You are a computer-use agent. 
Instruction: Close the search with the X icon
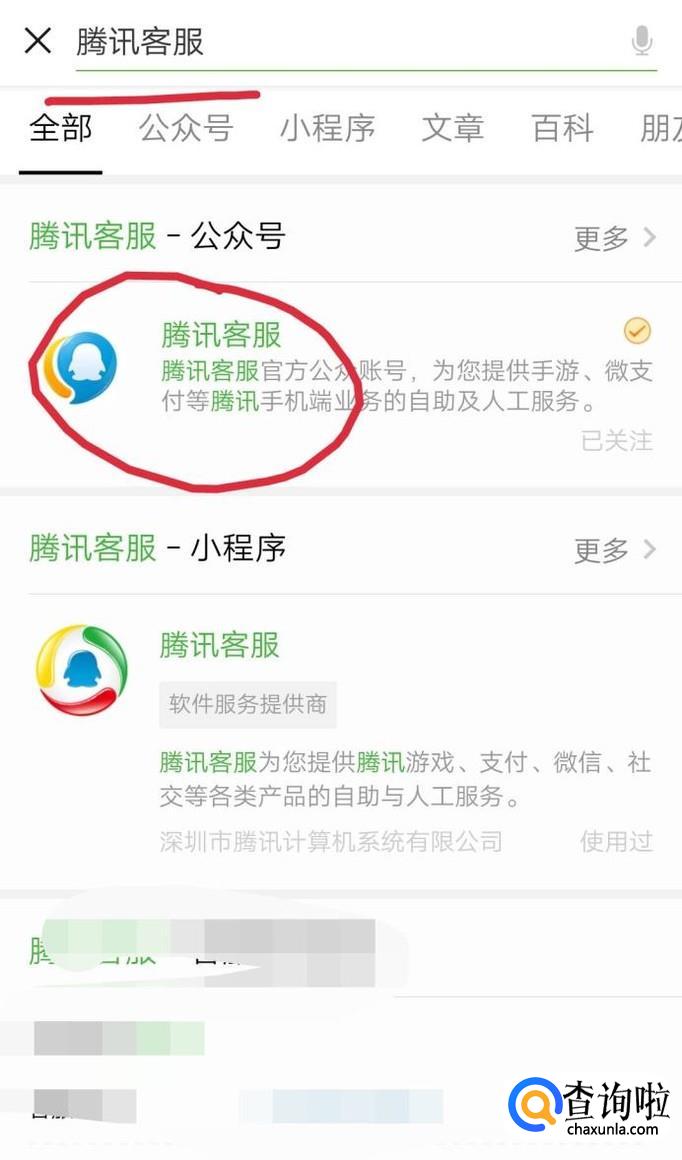point(38,41)
